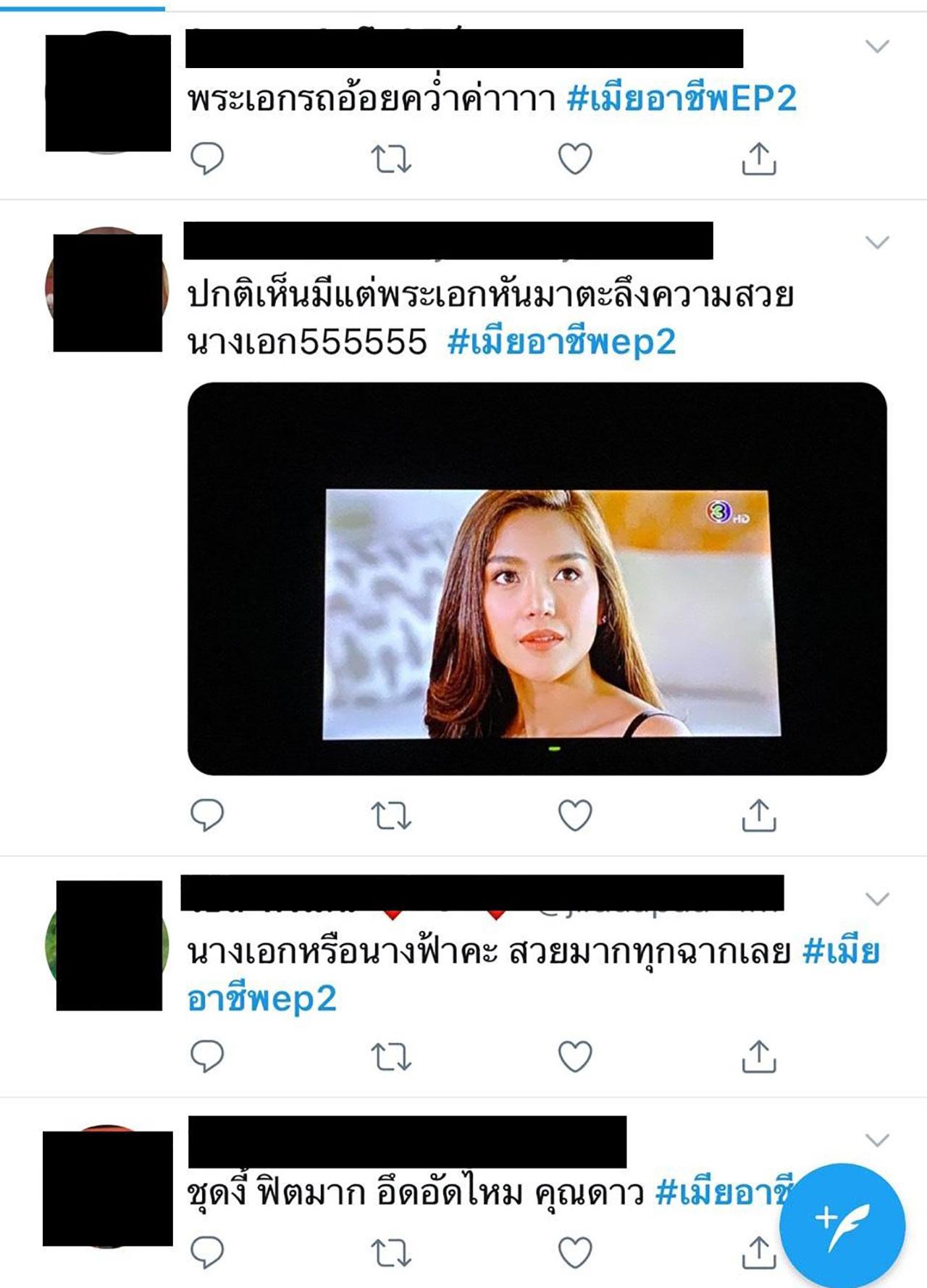Like the tweet tagged #เมียอาชีพEP2 in capitals
This screenshot has height=1288, width=927.
575,159
